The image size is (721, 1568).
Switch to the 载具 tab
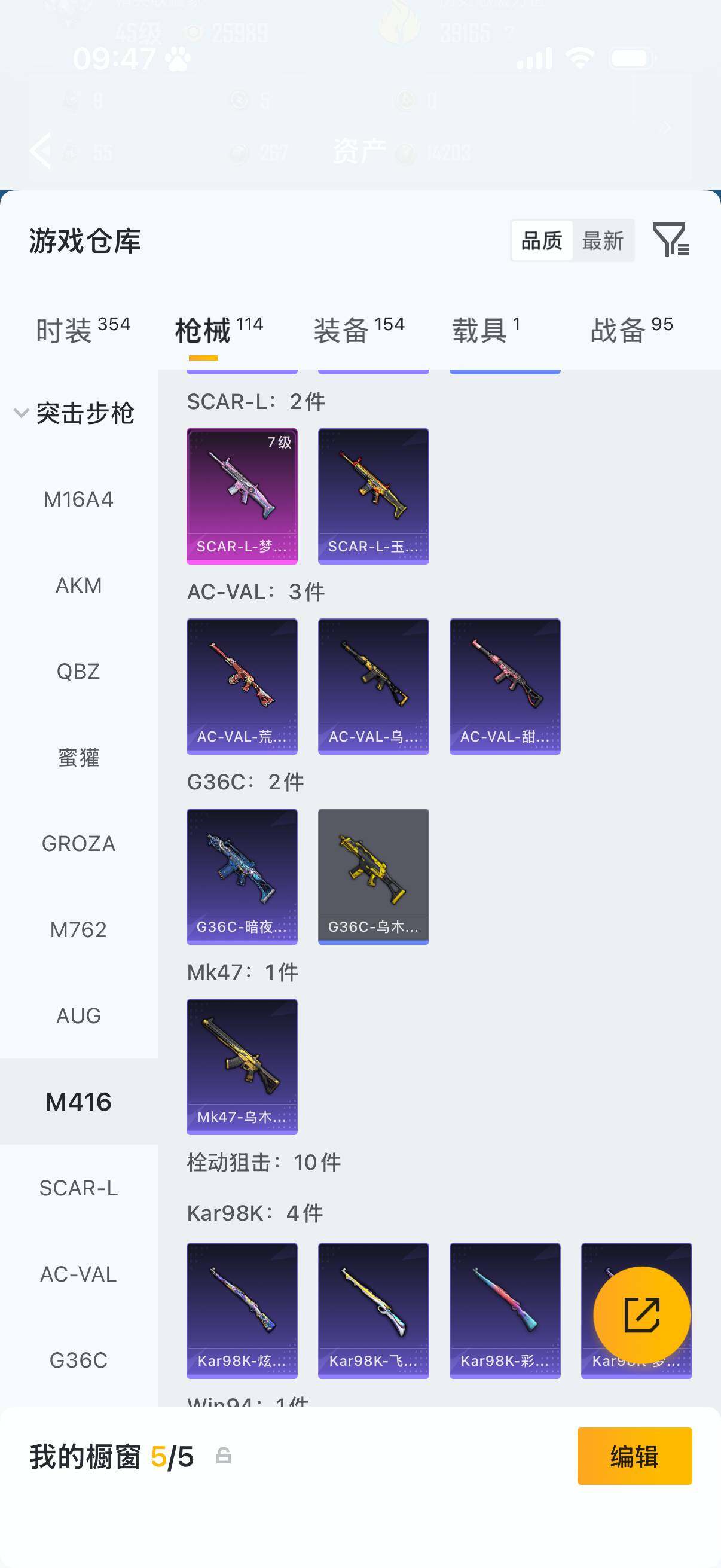(x=486, y=330)
